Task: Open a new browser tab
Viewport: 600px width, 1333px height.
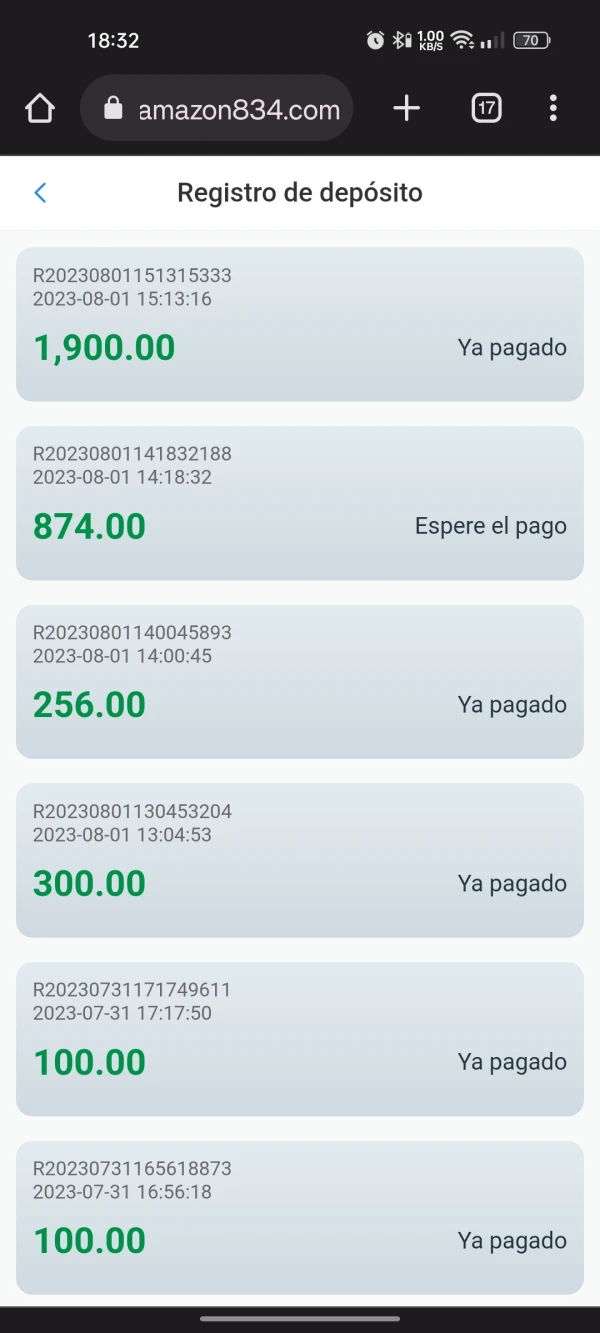Action: click(406, 109)
